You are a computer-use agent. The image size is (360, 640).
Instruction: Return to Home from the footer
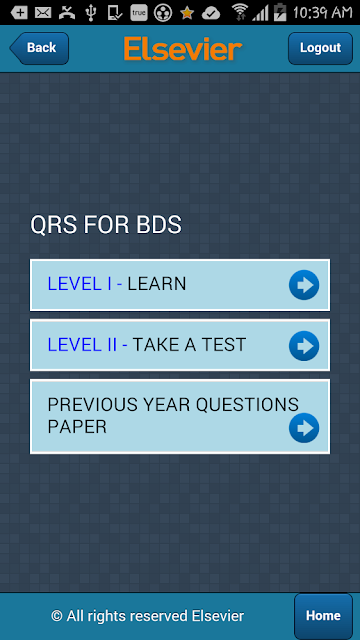point(323,616)
